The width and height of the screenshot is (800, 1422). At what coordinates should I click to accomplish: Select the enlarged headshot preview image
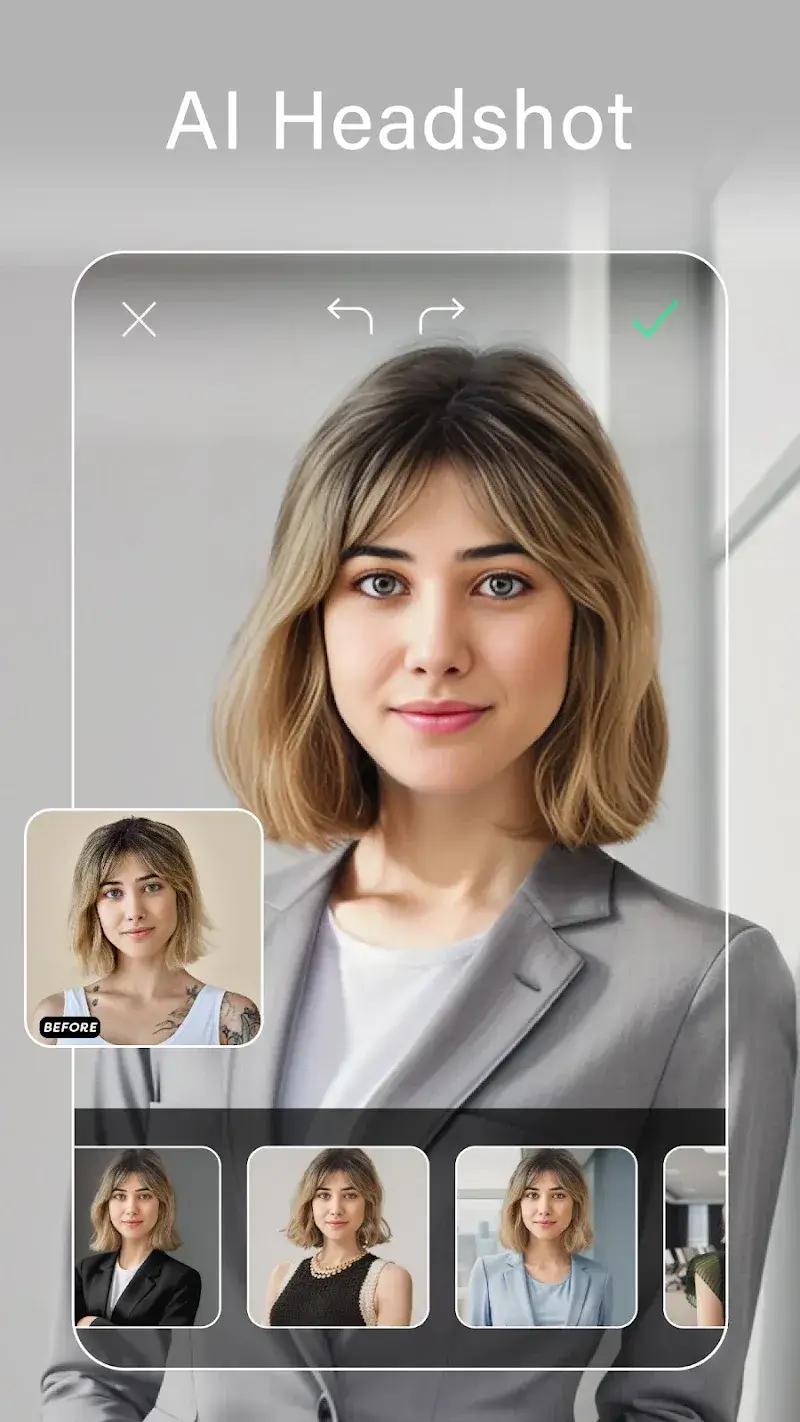400,700
